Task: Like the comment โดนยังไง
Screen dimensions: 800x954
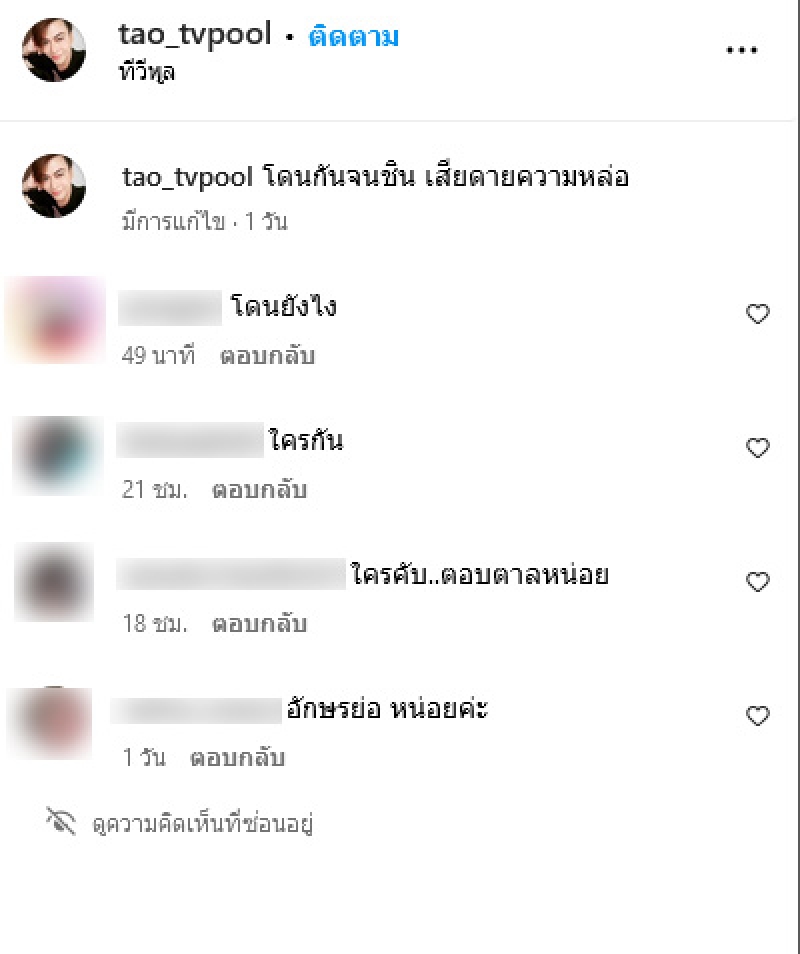Action: (x=758, y=314)
